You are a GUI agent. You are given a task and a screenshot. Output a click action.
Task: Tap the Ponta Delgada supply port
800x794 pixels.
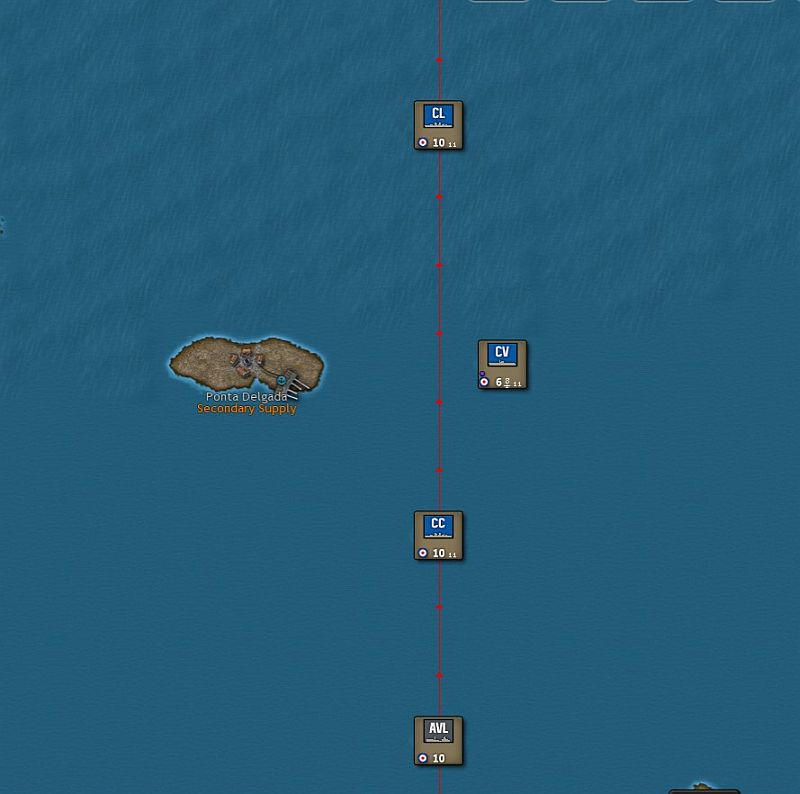[x=281, y=380]
